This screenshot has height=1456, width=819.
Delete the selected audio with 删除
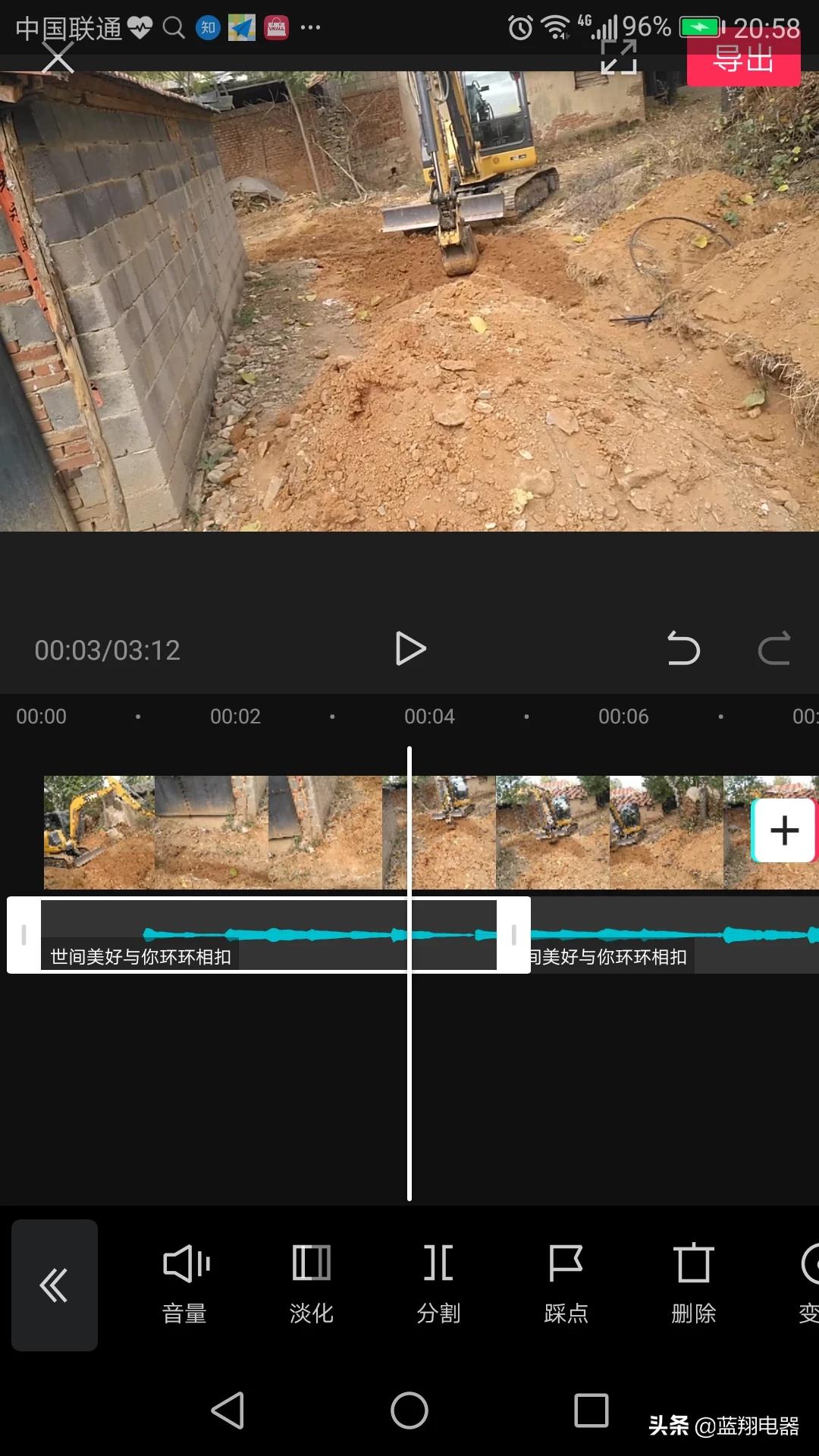point(694,1284)
